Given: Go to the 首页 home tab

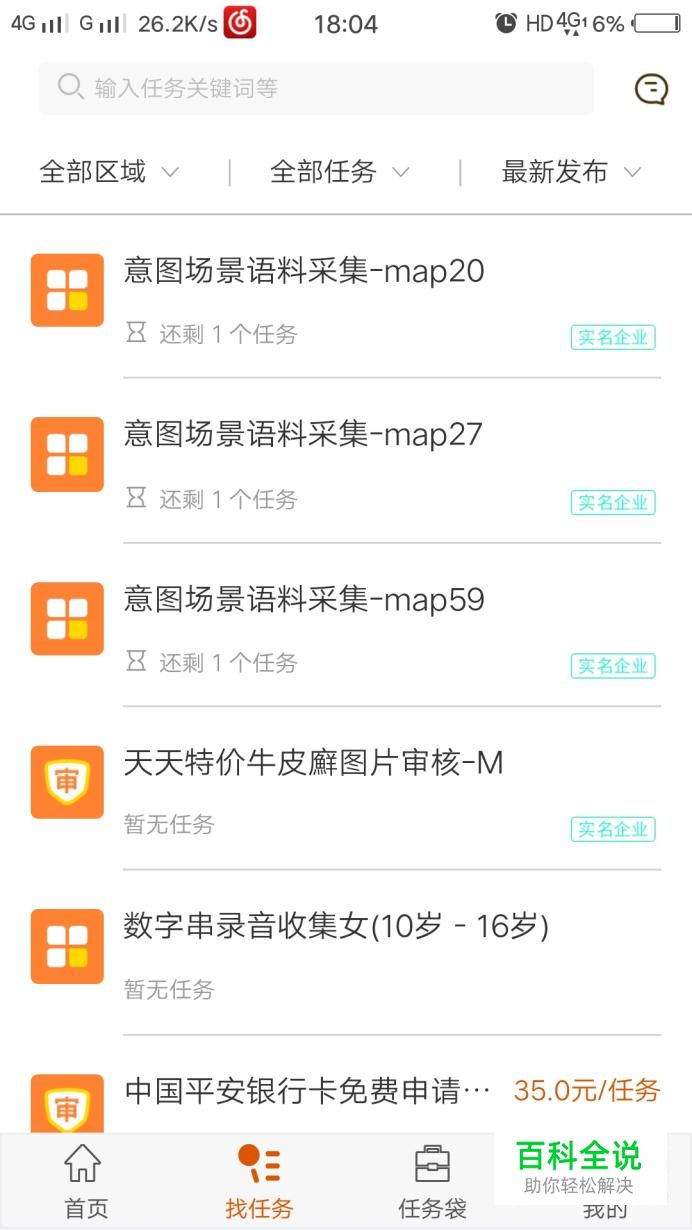Looking at the screenshot, I should pos(85,1182).
